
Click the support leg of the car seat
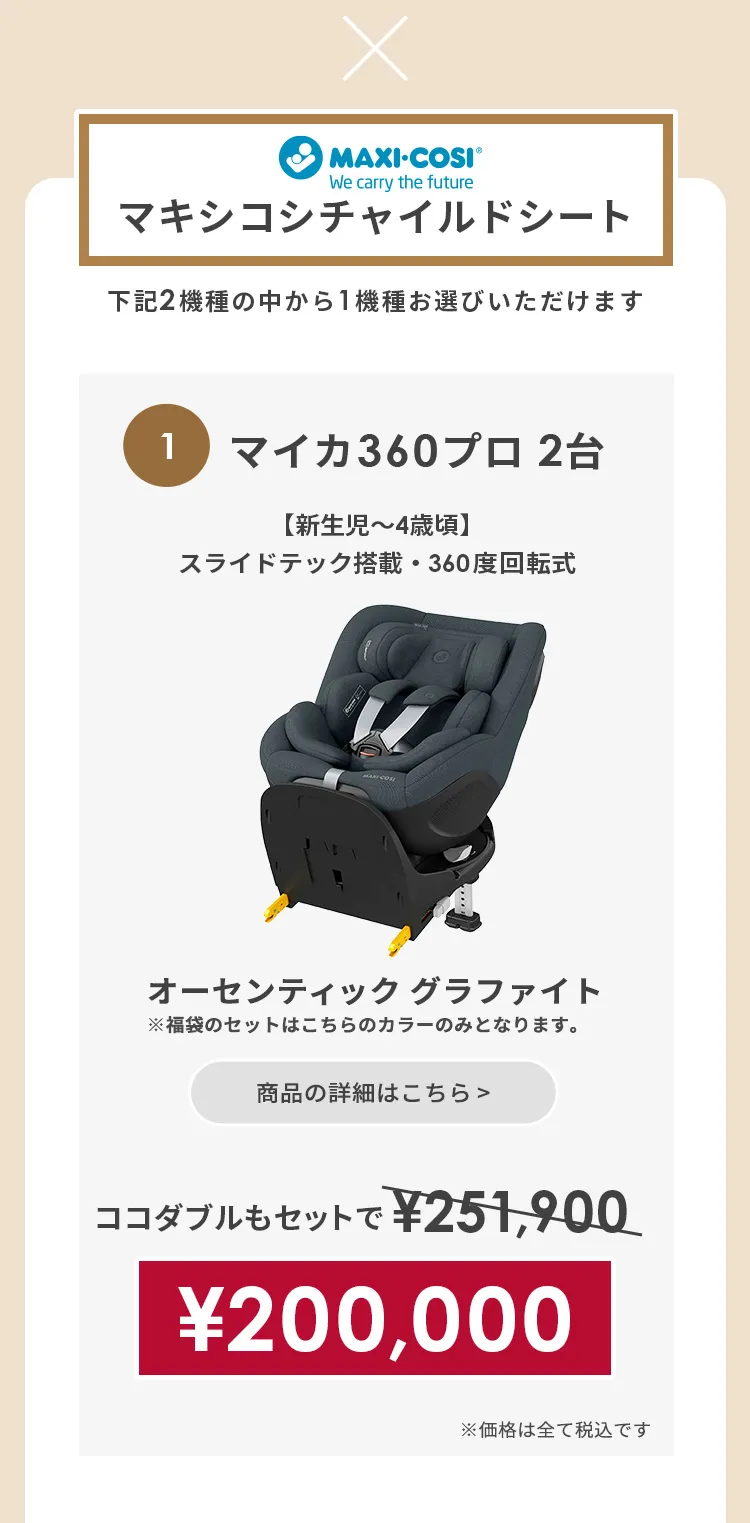click(x=465, y=900)
